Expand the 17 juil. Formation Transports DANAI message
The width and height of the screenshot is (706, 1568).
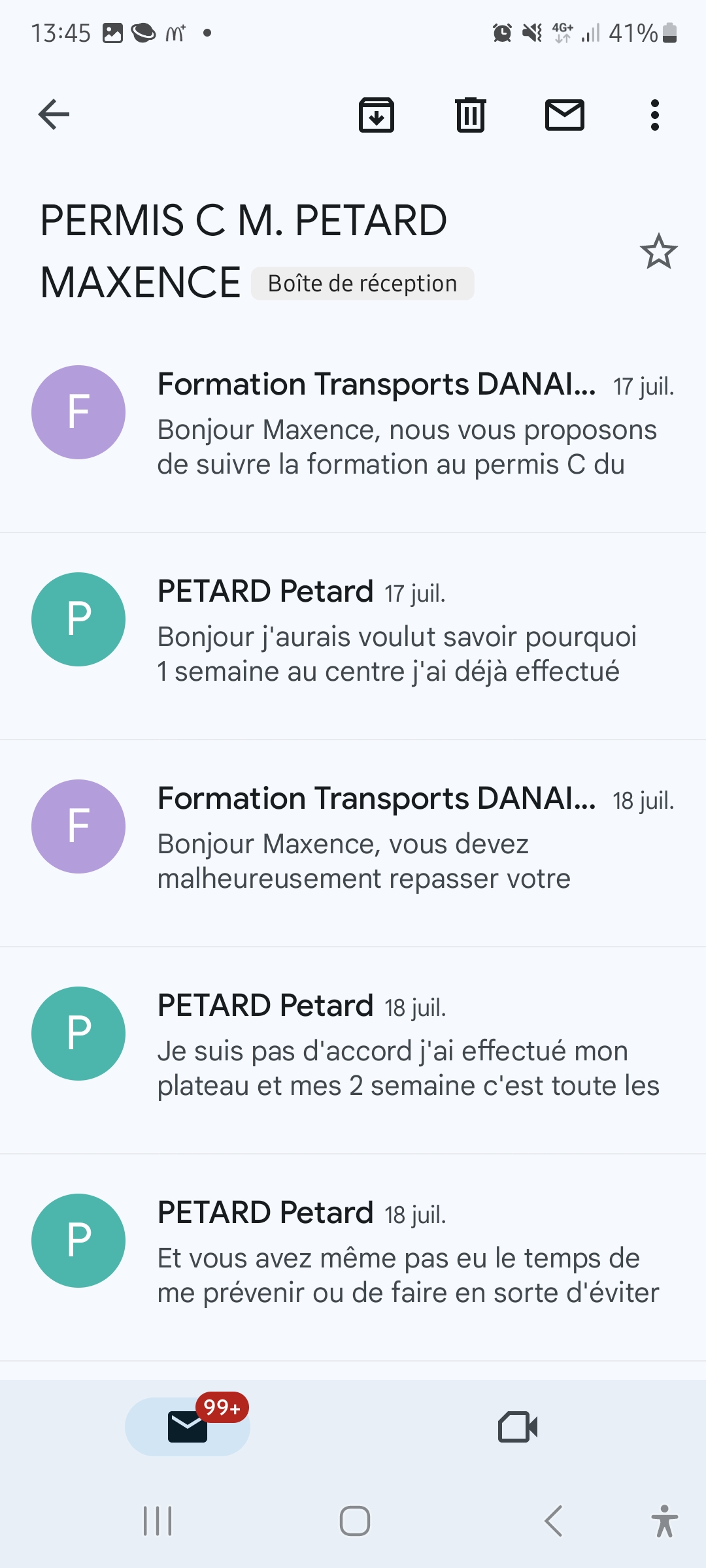(353, 429)
